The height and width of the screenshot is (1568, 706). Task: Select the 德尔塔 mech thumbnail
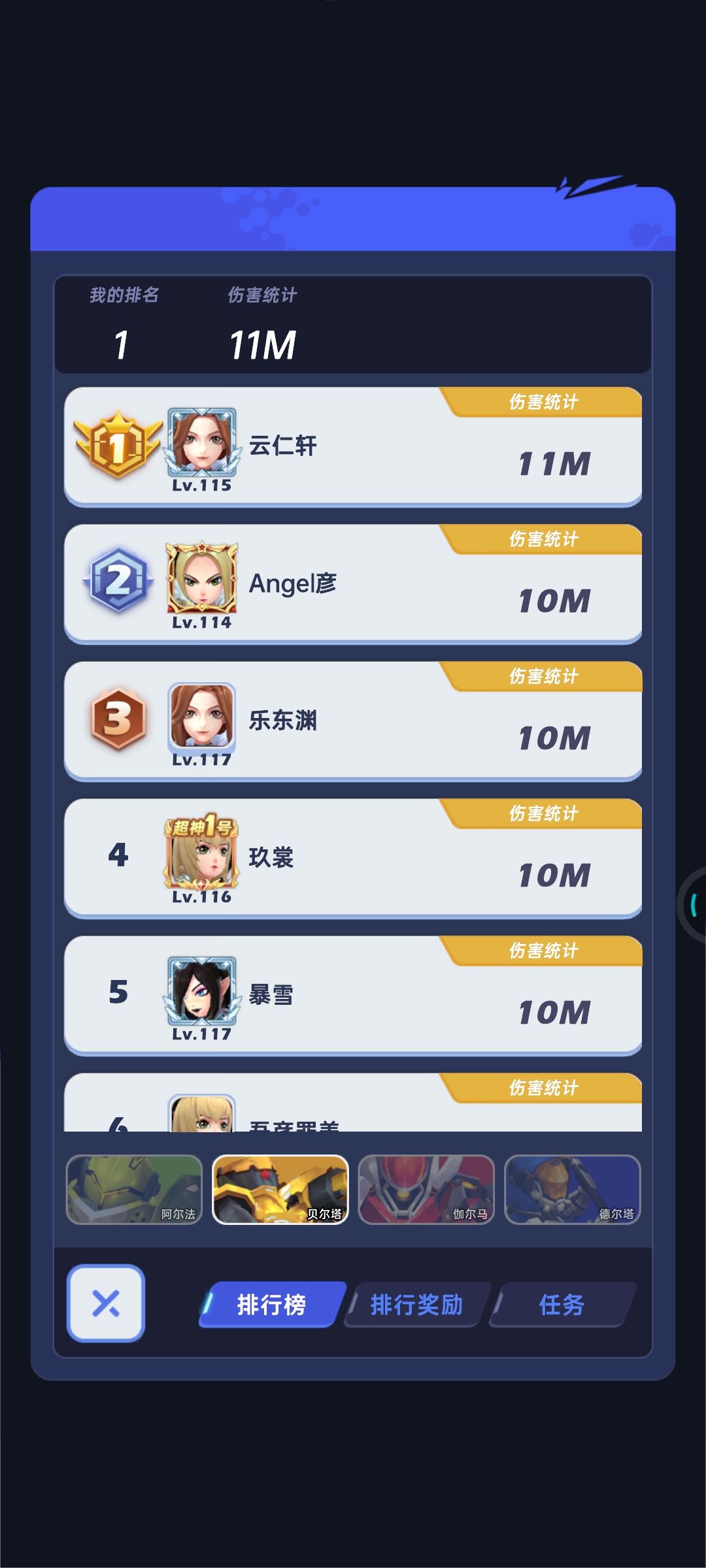tap(573, 1189)
